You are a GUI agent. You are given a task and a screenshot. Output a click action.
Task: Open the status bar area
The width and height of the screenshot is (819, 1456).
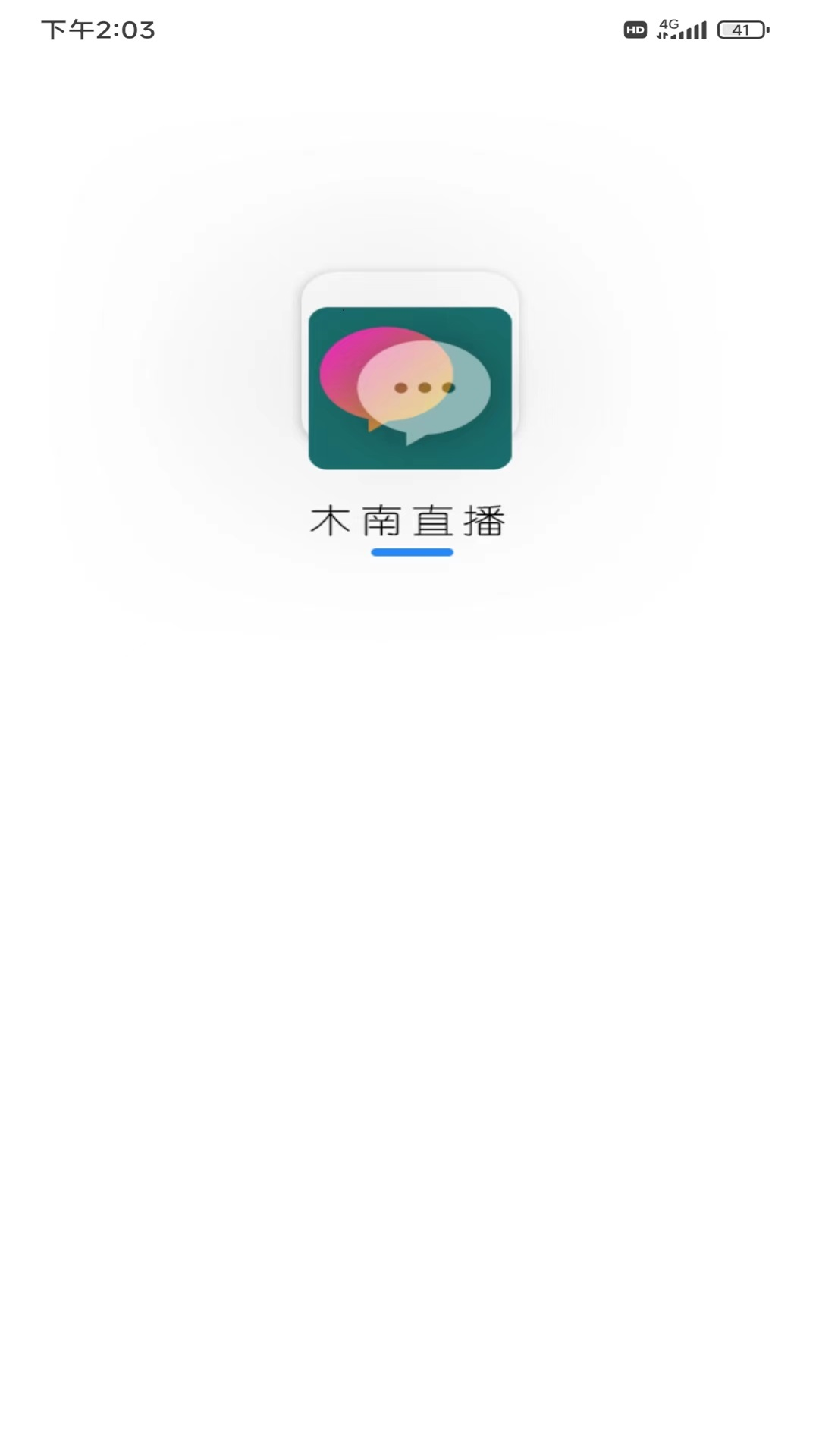coord(409,30)
